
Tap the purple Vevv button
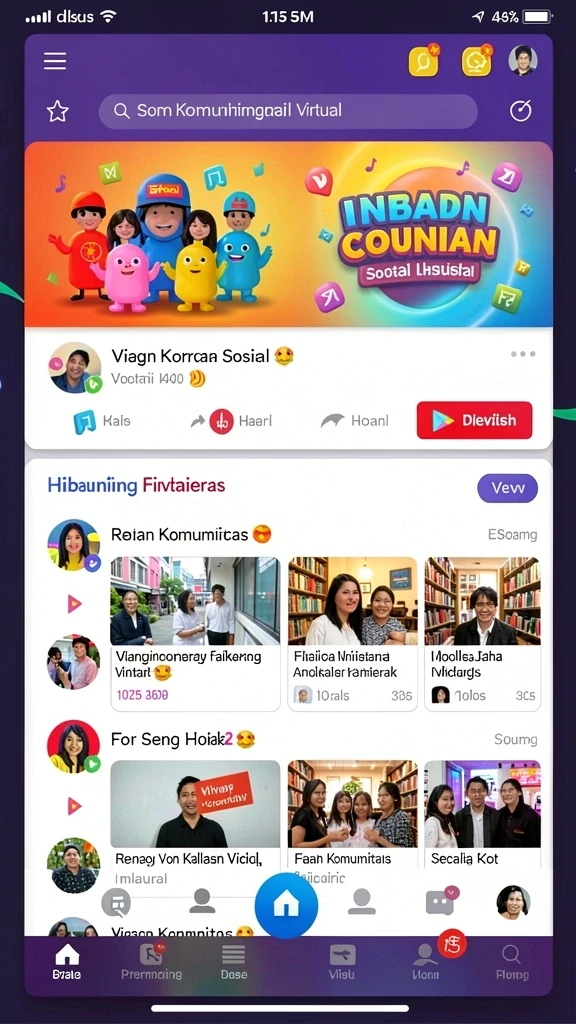click(x=507, y=488)
